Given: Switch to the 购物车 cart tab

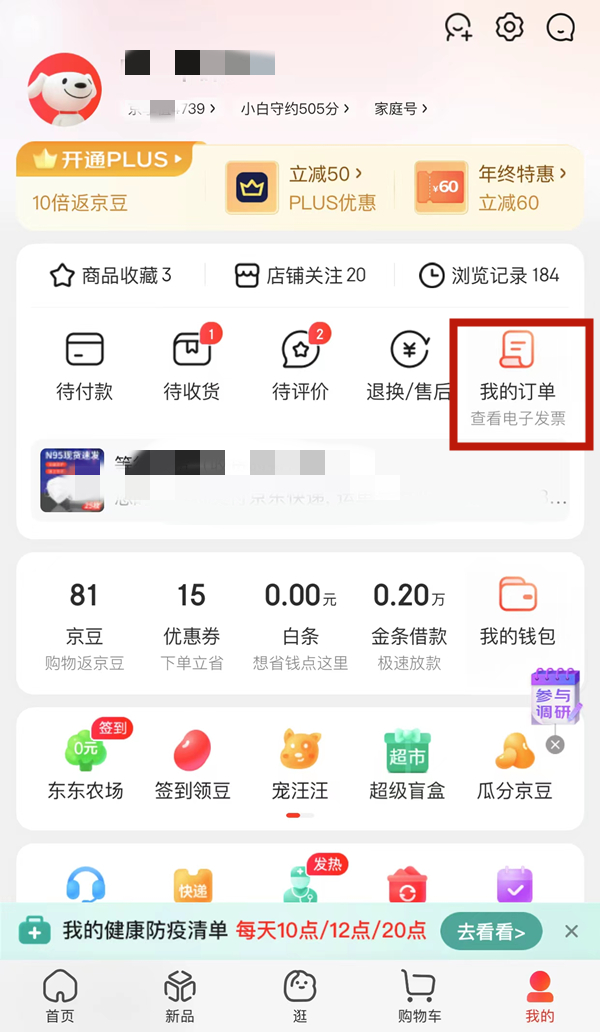Looking at the screenshot, I should pos(419,996).
